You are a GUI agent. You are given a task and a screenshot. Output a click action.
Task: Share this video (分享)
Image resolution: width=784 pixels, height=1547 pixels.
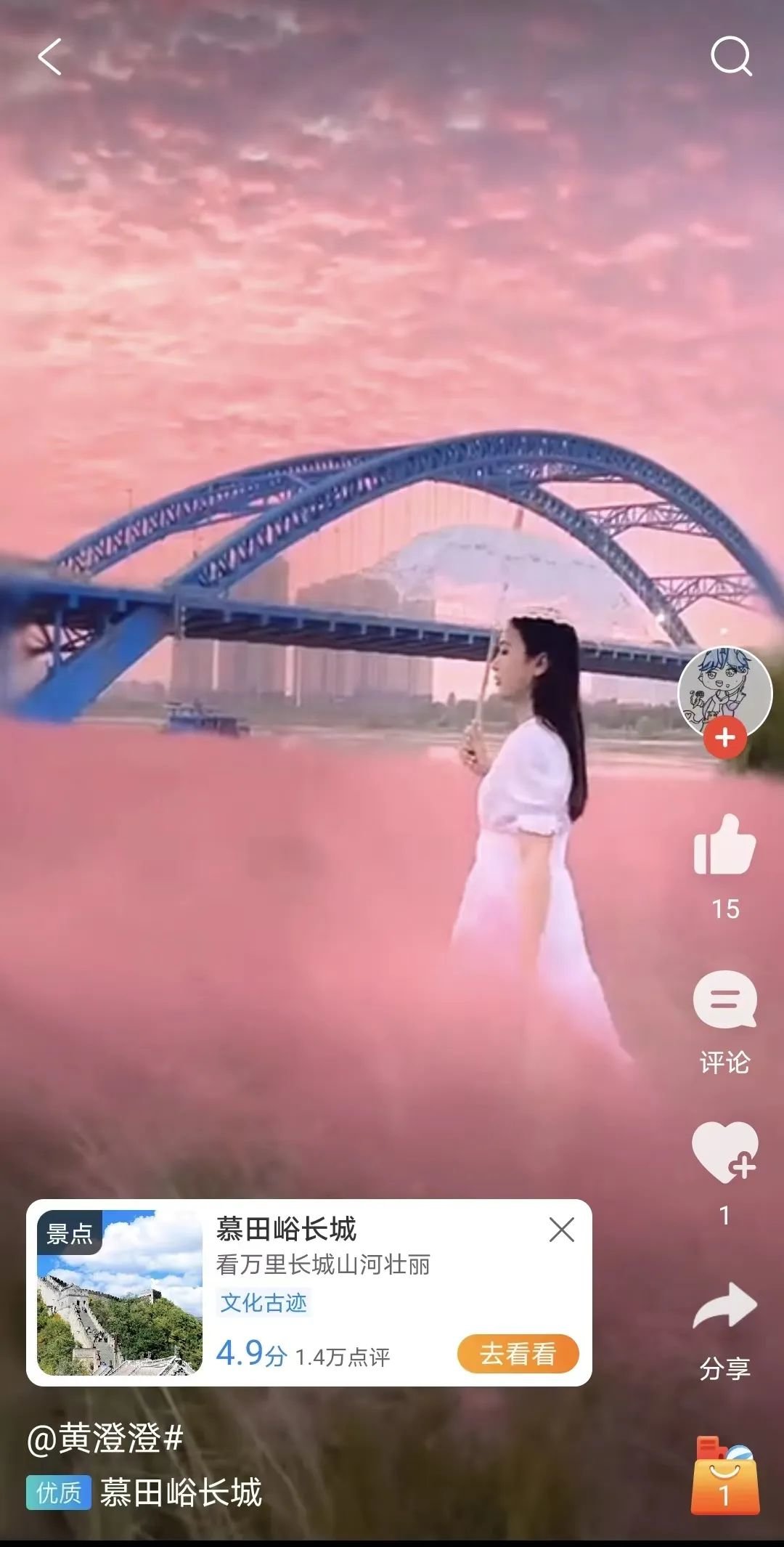pyautogui.click(x=724, y=1309)
